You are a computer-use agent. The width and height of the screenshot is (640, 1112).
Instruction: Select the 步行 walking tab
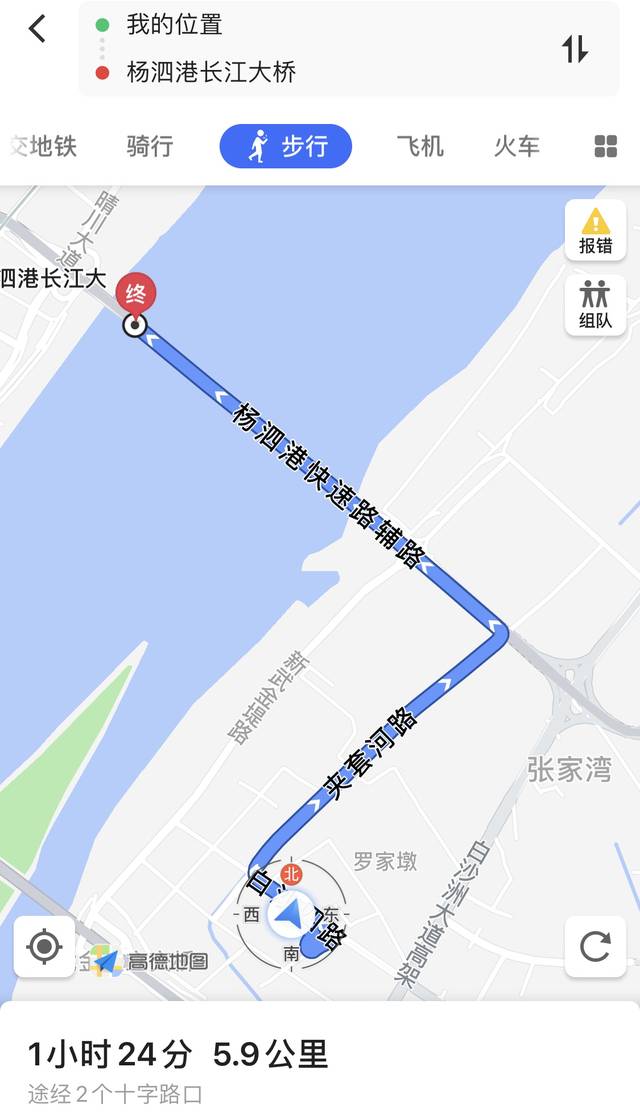pos(286,147)
